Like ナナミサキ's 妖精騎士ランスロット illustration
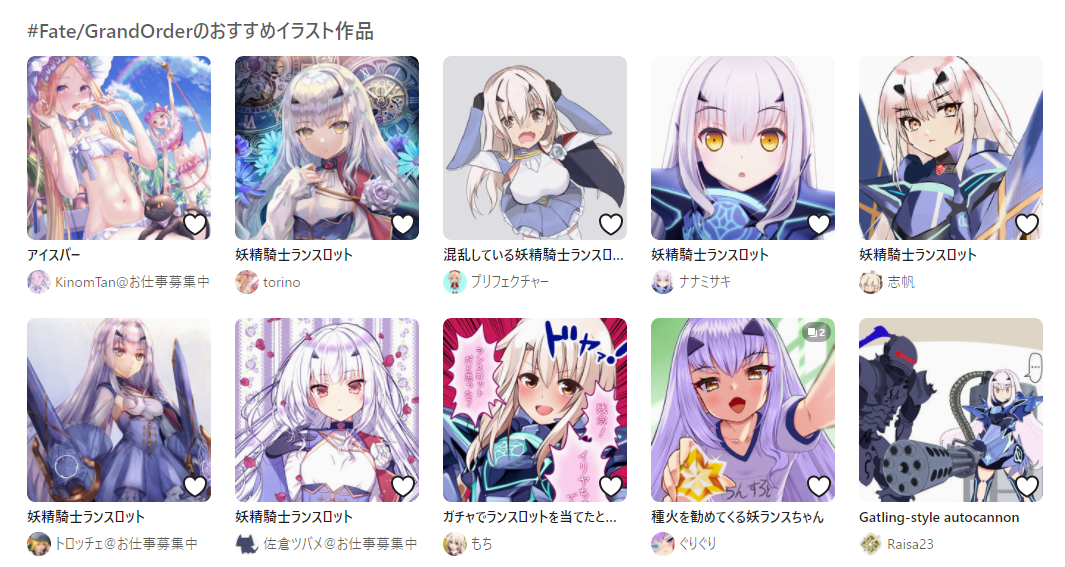 pos(819,224)
